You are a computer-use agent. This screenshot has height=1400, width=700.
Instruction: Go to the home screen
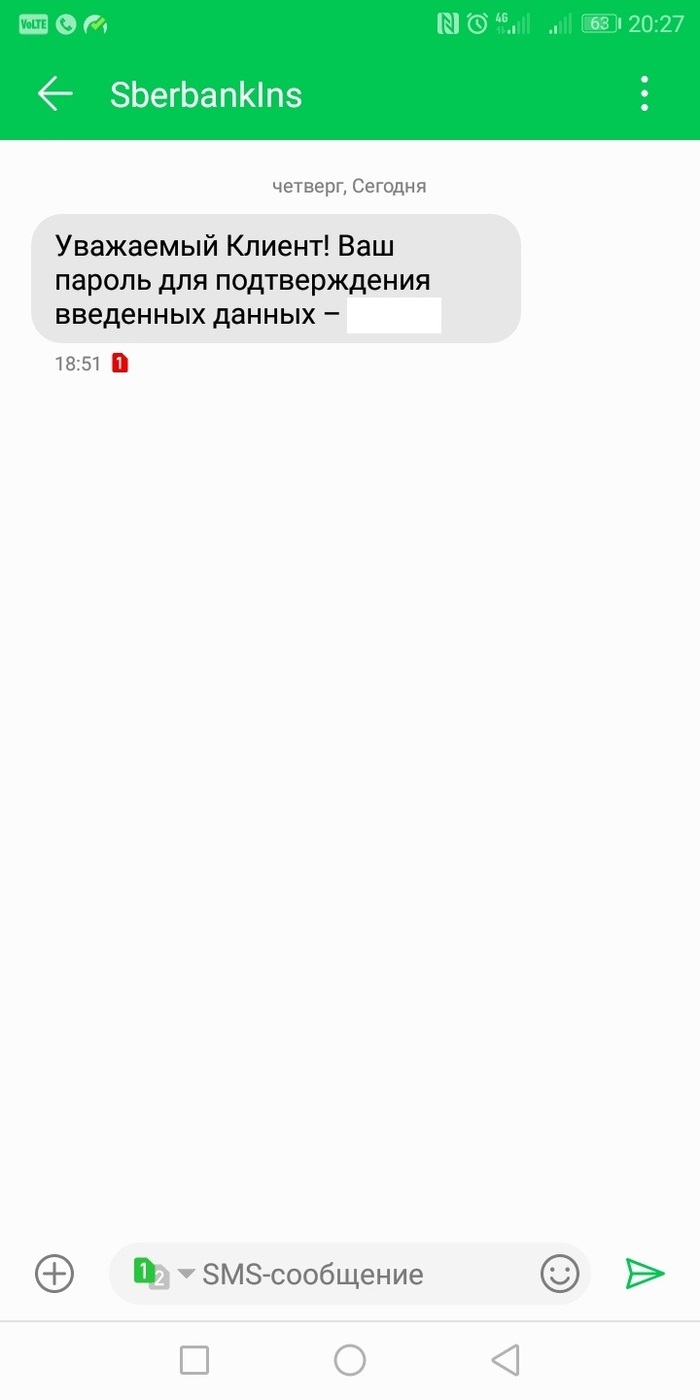(x=350, y=1360)
